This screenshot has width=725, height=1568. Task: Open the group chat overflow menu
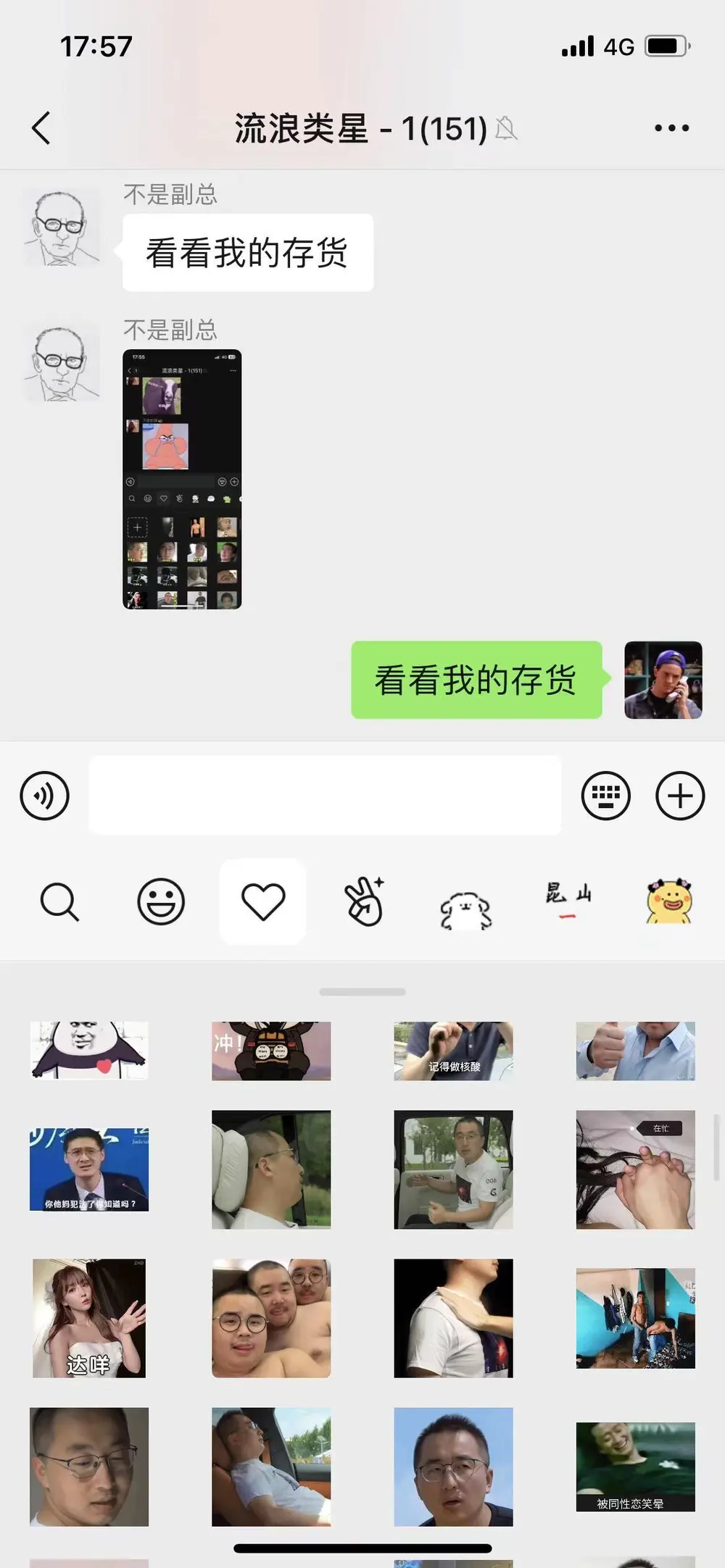(x=671, y=128)
